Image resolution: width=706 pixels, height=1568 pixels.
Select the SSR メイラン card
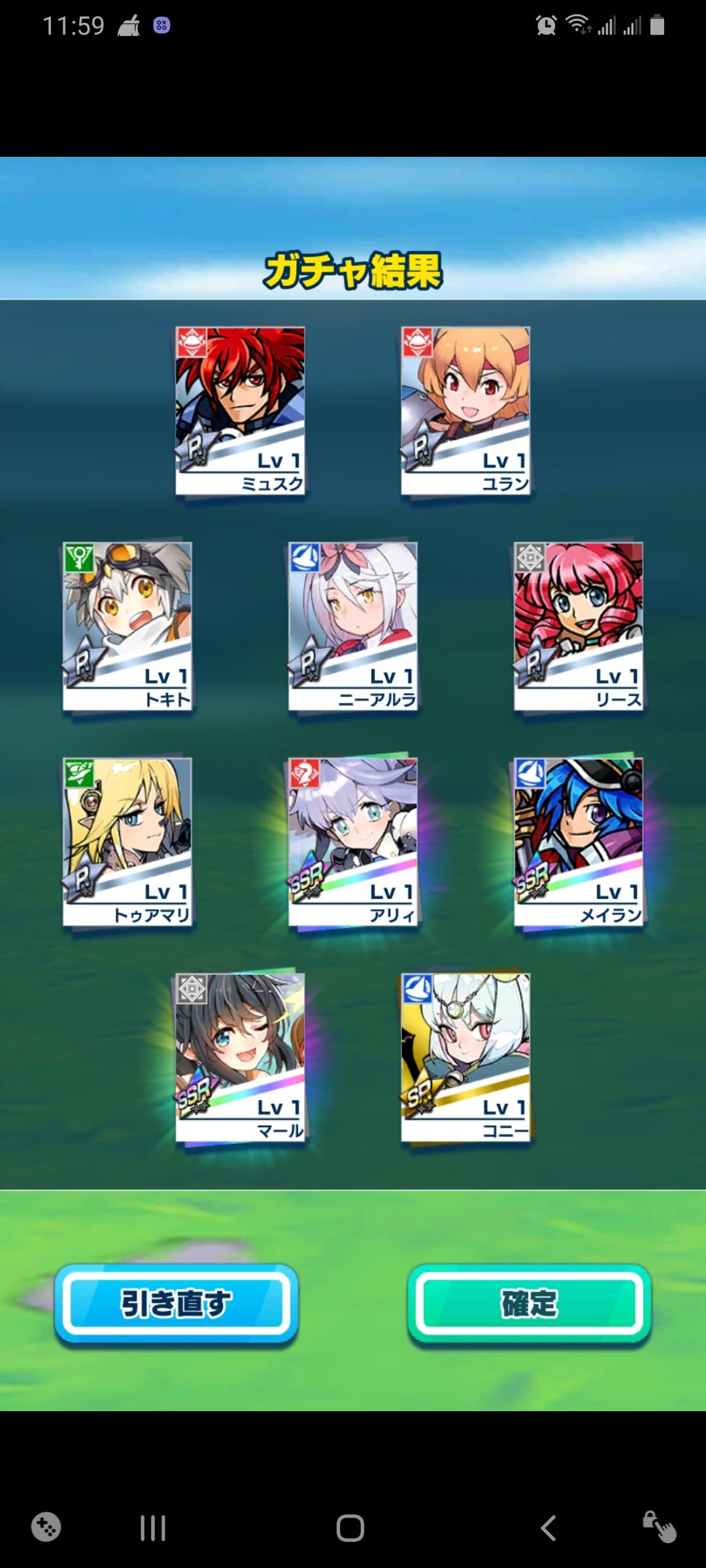pyautogui.click(x=579, y=841)
